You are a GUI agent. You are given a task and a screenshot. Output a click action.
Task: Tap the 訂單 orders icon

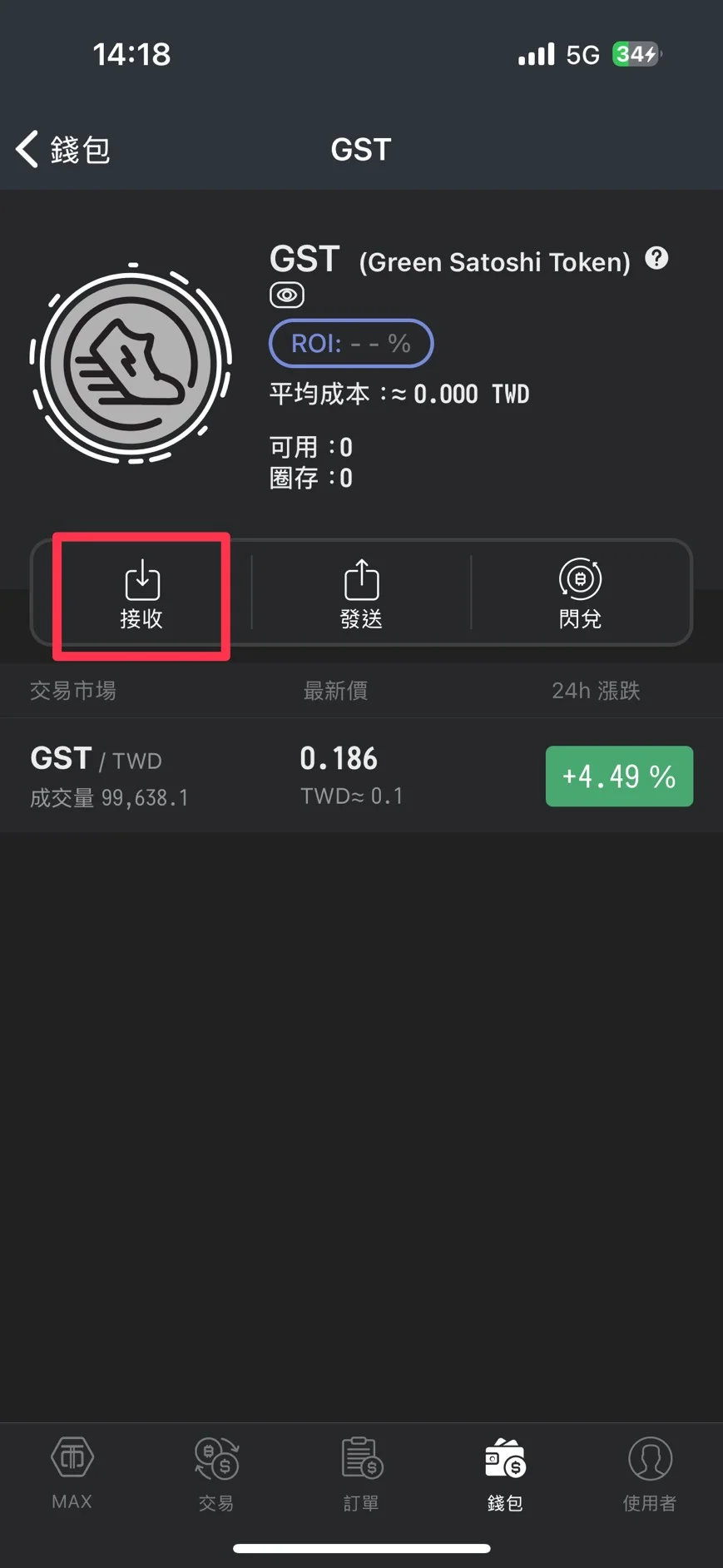360,1473
